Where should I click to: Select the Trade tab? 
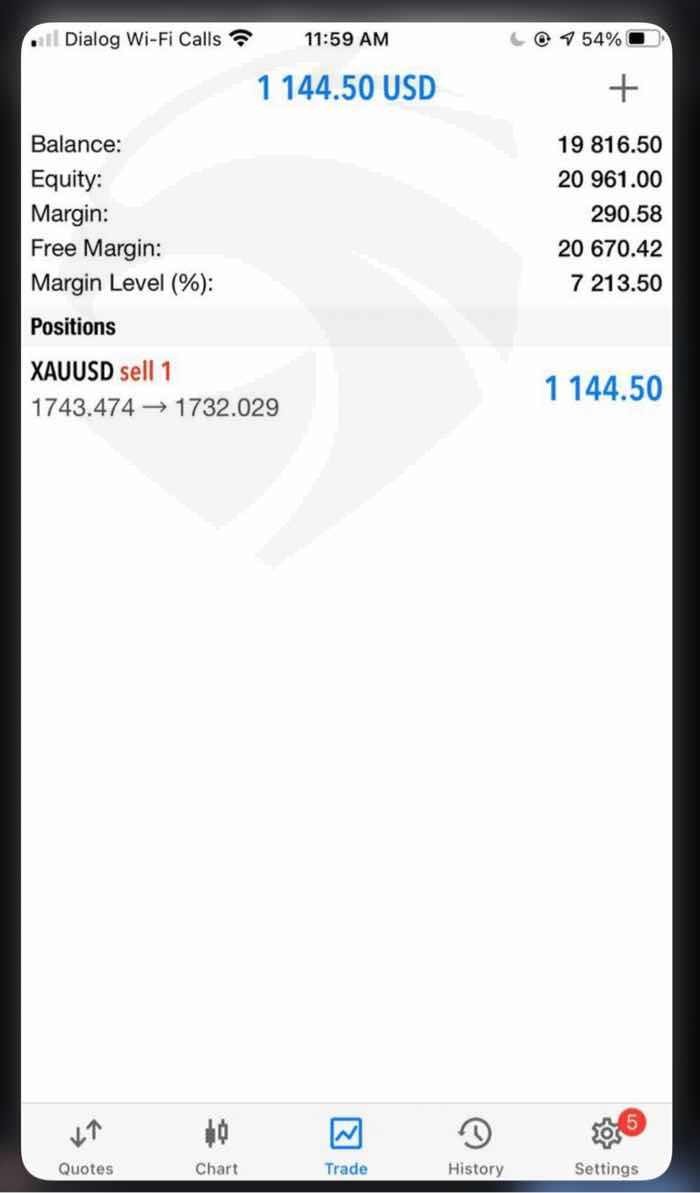point(346,1146)
